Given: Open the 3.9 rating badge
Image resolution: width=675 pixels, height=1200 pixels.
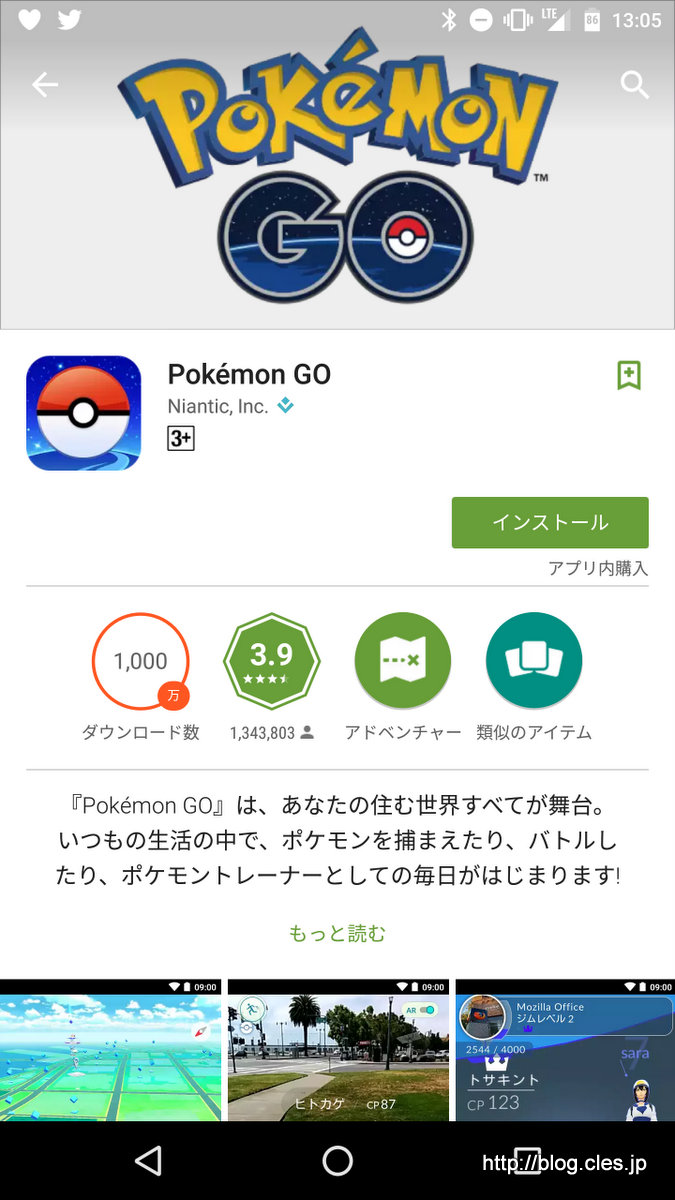Looking at the screenshot, I should [x=271, y=661].
